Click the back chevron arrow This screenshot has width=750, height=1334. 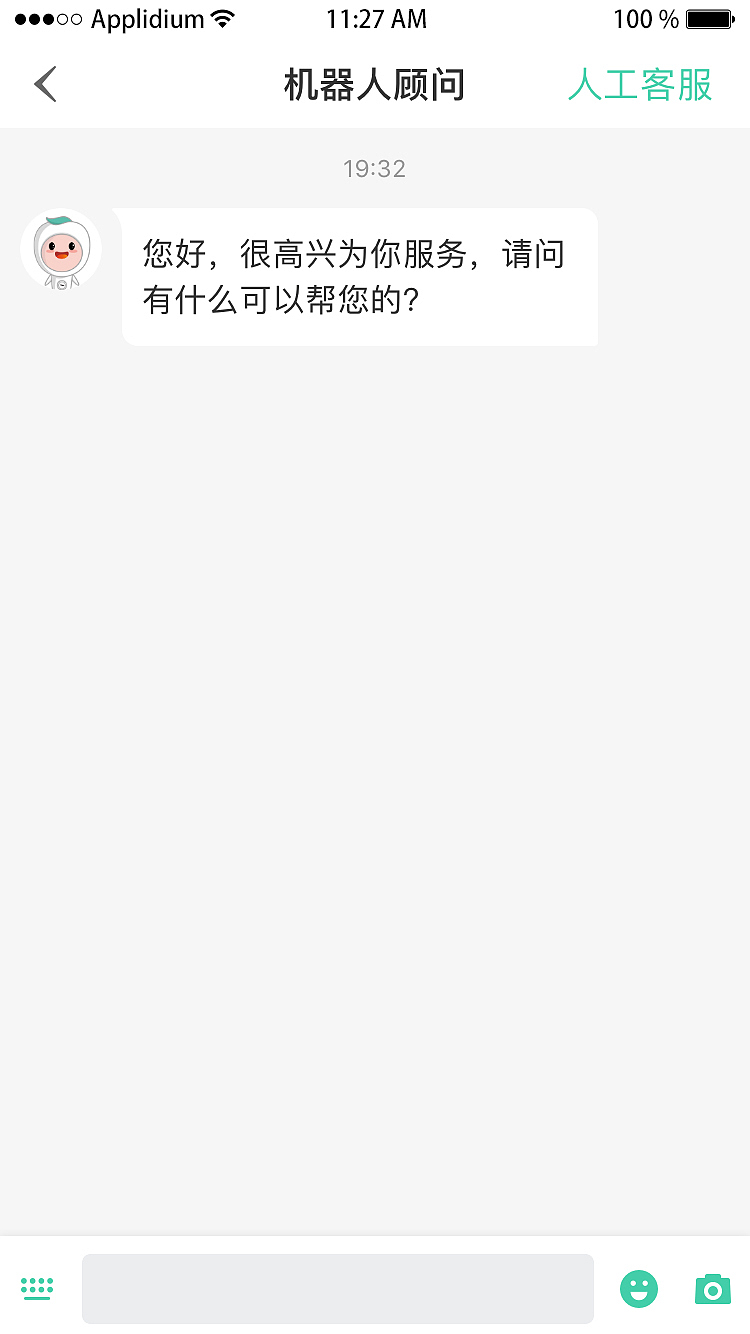point(45,84)
